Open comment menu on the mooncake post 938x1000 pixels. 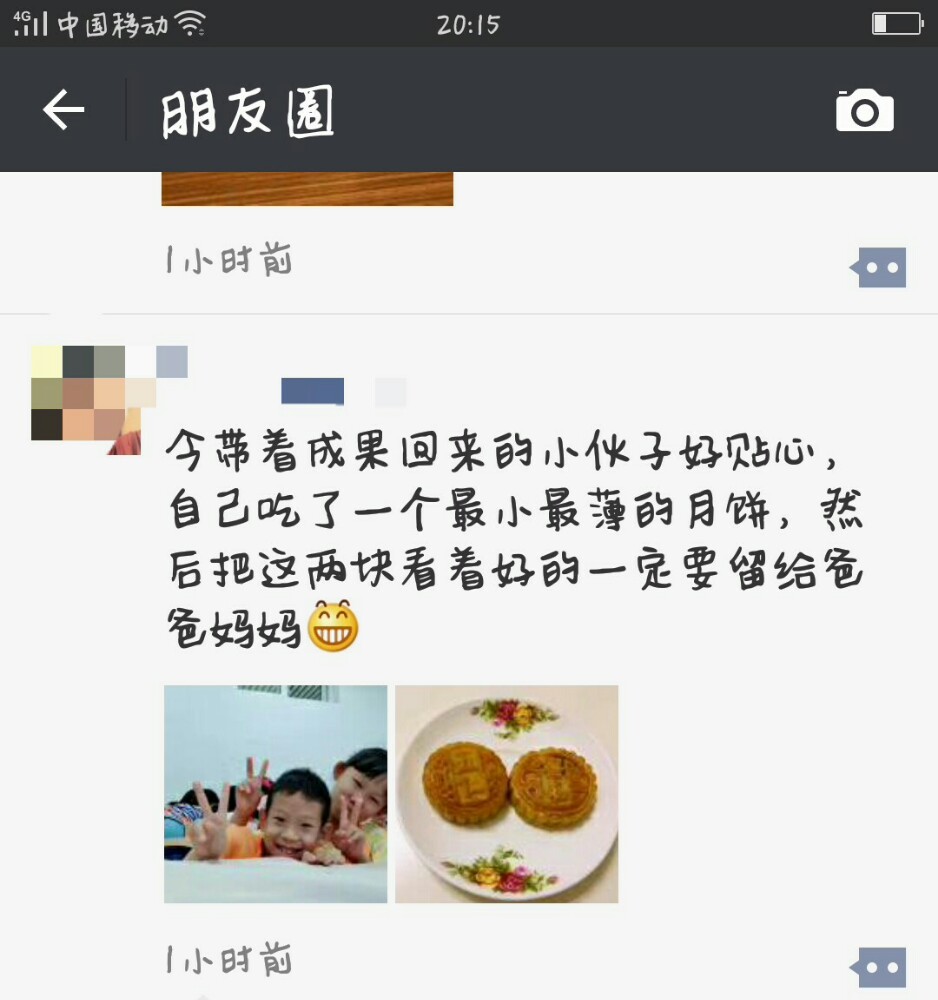(x=878, y=967)
